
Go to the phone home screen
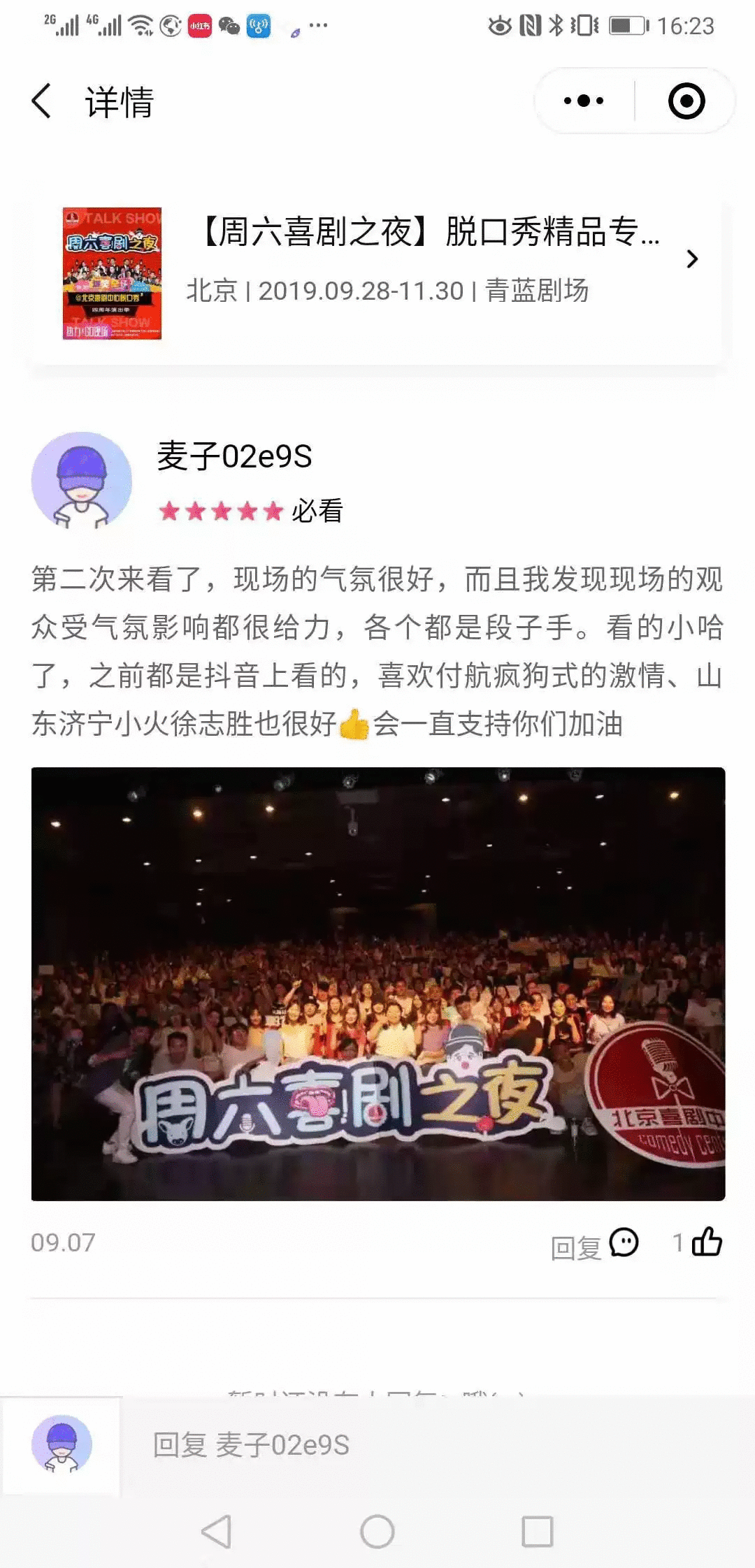point(377,1532)
